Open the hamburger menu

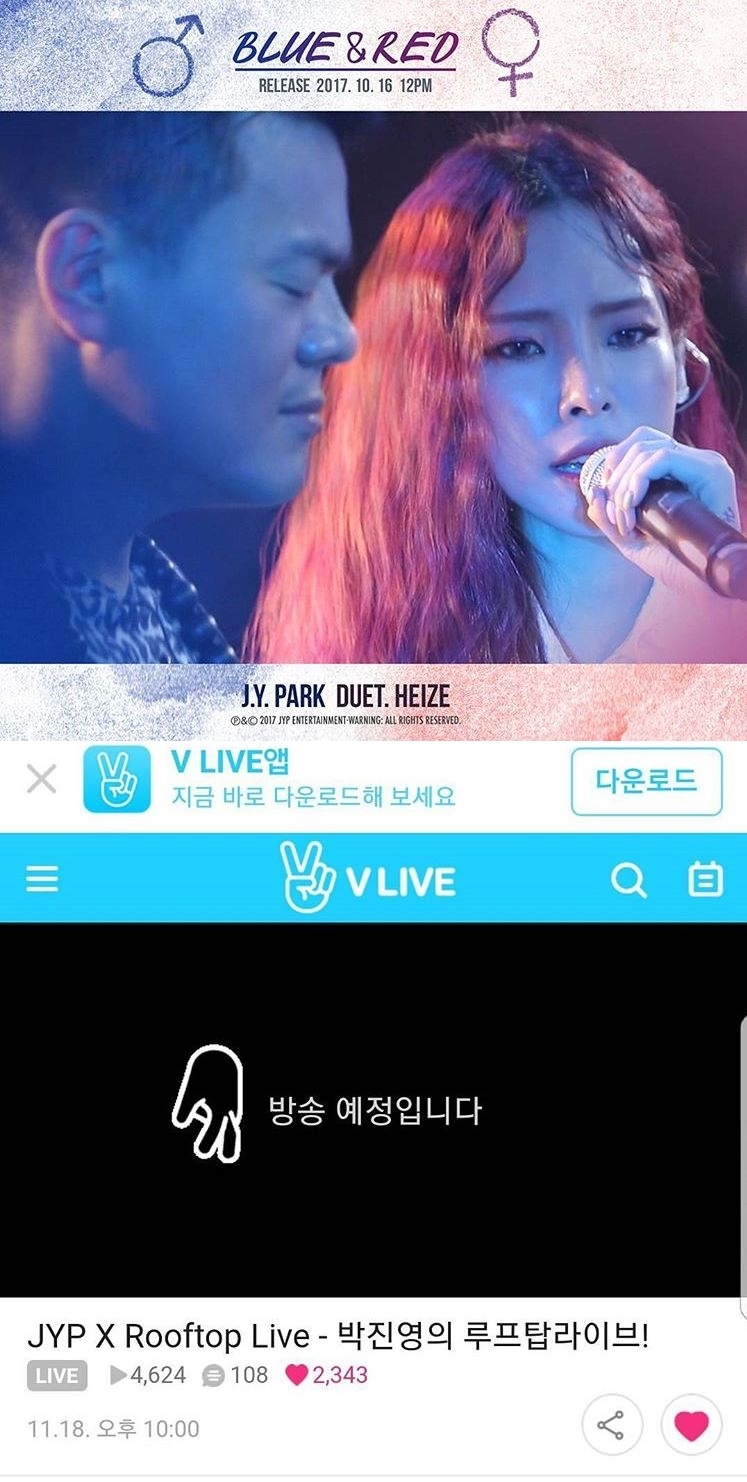42,880
